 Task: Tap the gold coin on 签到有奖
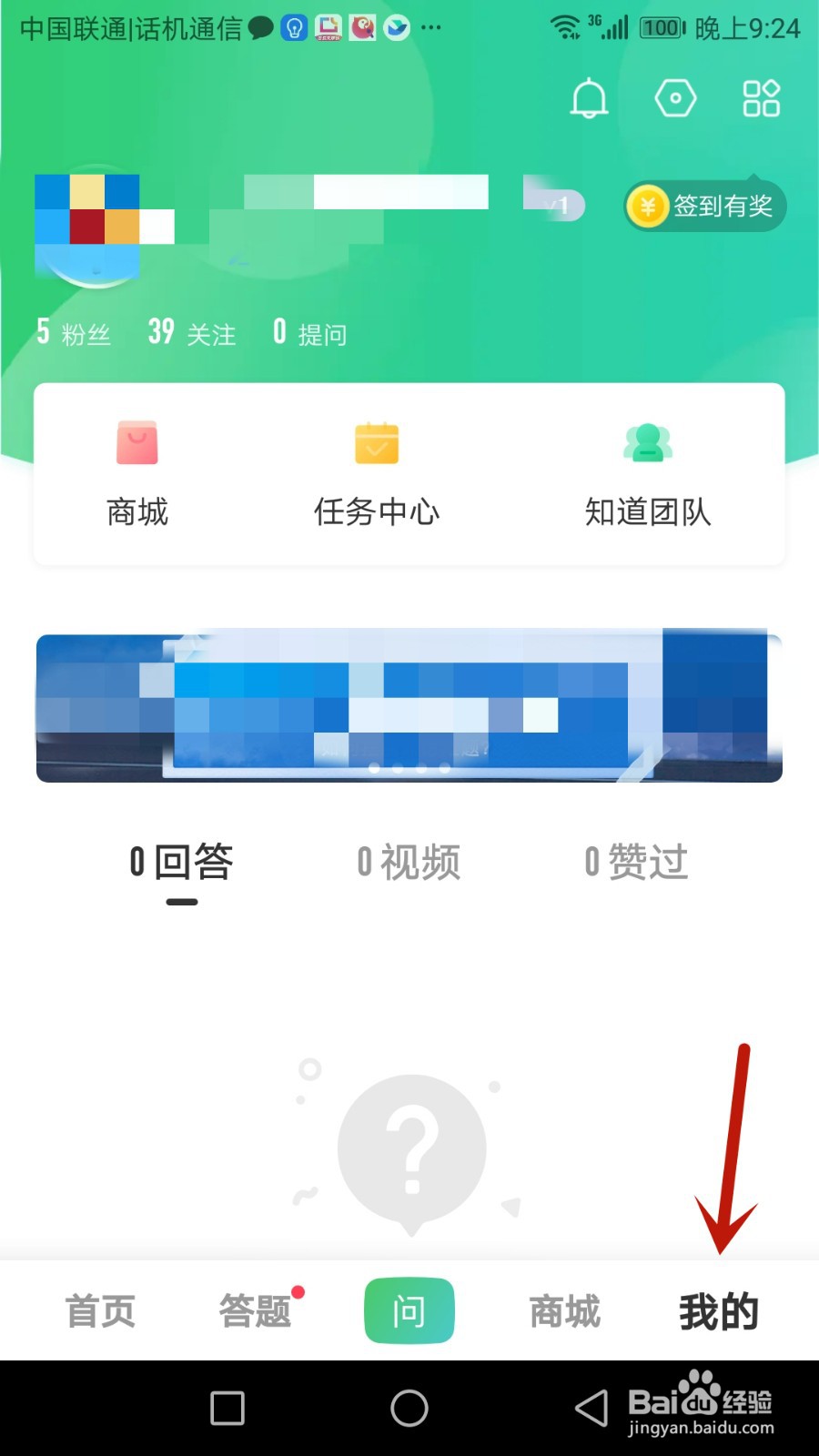(x=648, y=206)
